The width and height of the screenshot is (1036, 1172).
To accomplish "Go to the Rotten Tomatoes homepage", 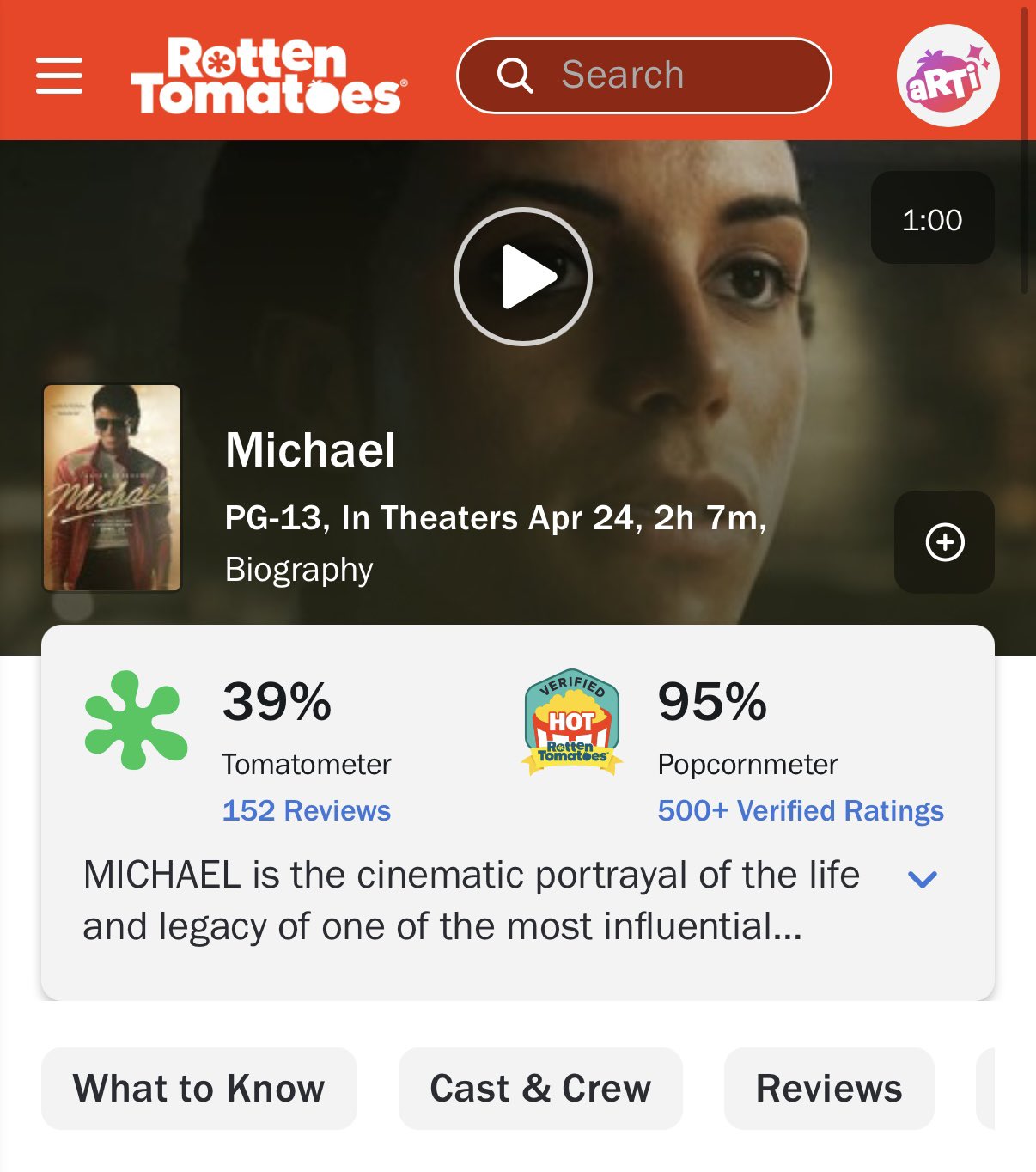I will pos(268,76).
